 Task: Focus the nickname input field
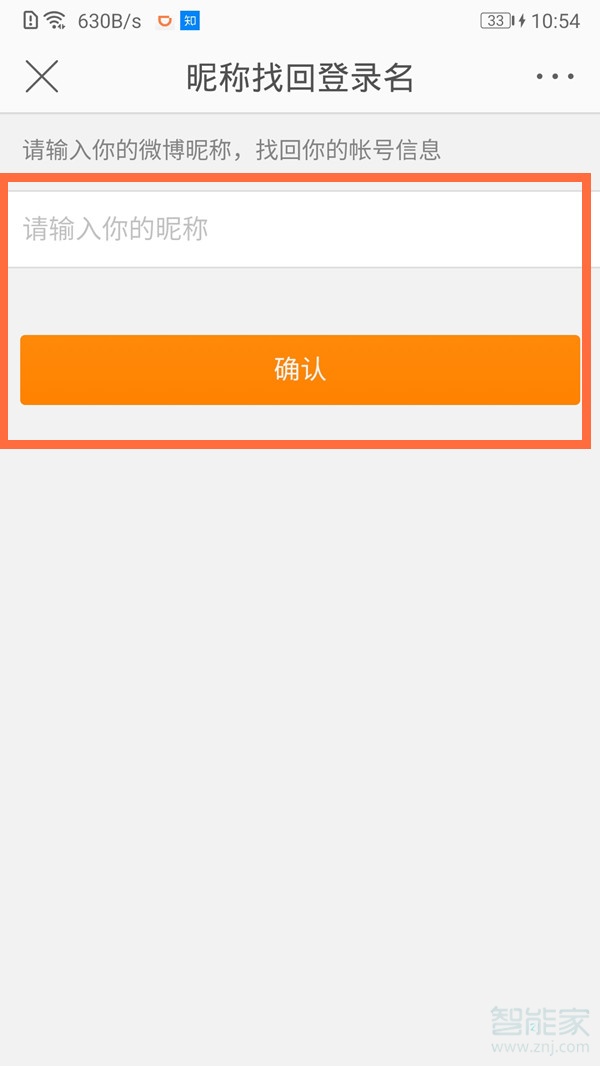(x=300, y=229)
